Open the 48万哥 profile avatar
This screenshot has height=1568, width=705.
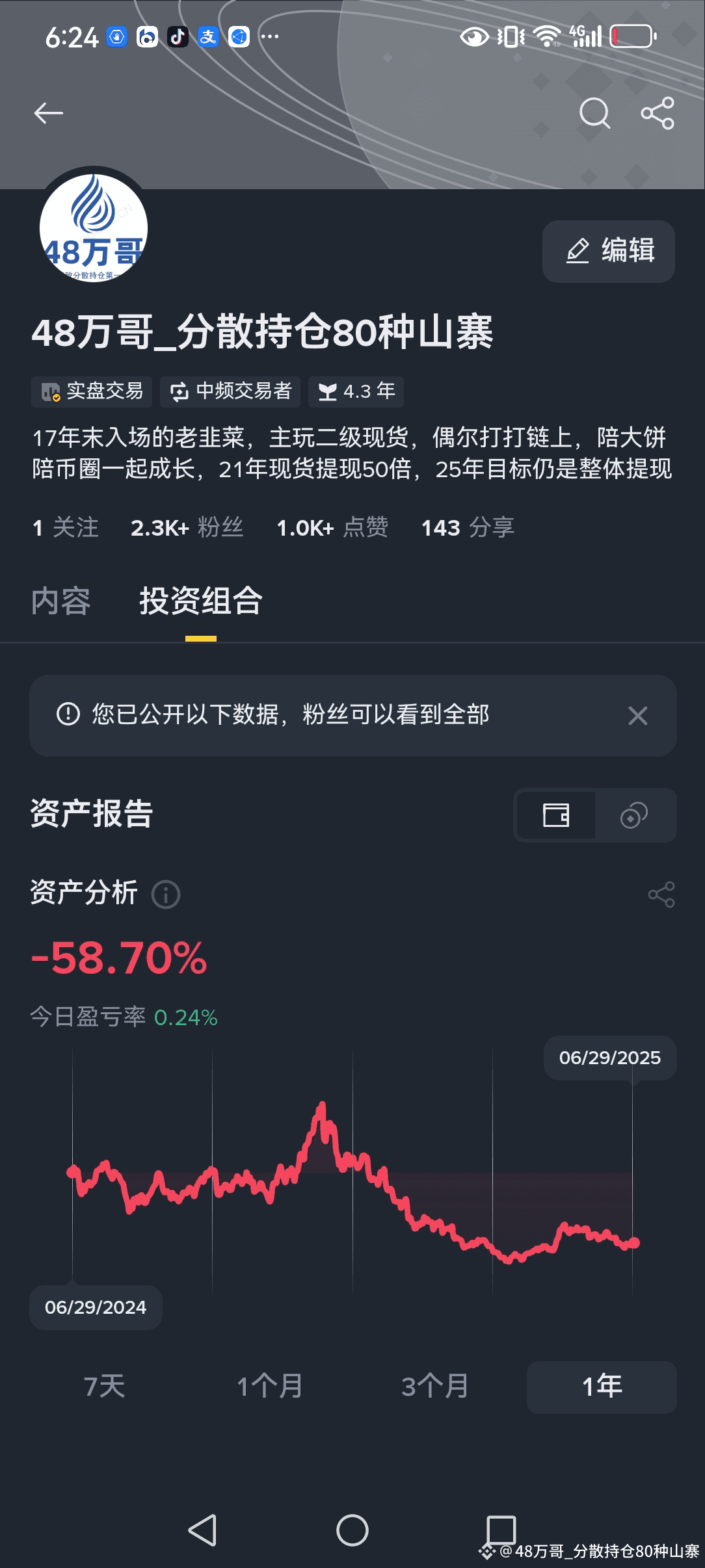point(94,228)
